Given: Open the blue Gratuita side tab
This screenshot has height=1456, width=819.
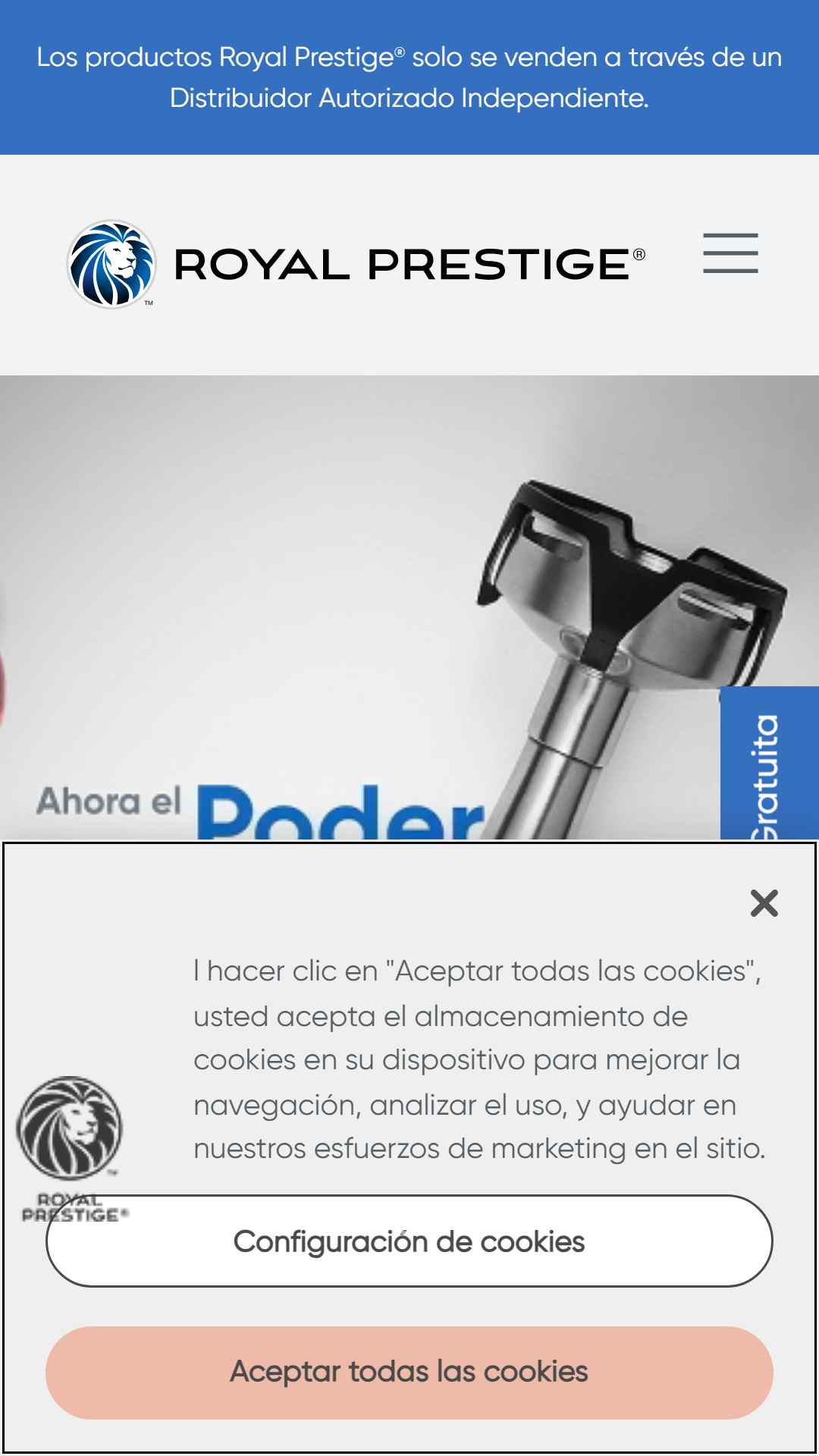Looking at the screenshot, I should (769, 763).
